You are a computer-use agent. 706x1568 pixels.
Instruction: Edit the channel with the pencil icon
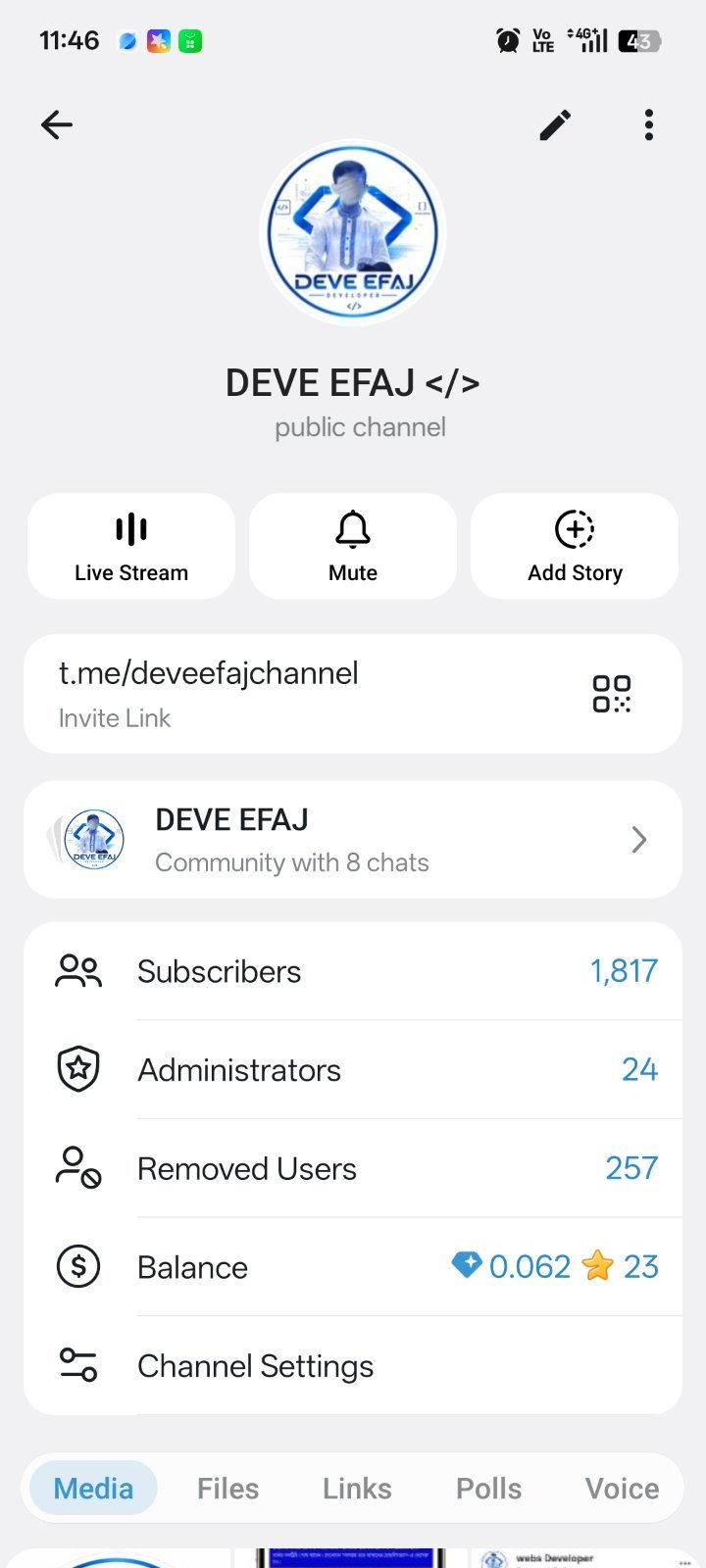pos(555,124)
